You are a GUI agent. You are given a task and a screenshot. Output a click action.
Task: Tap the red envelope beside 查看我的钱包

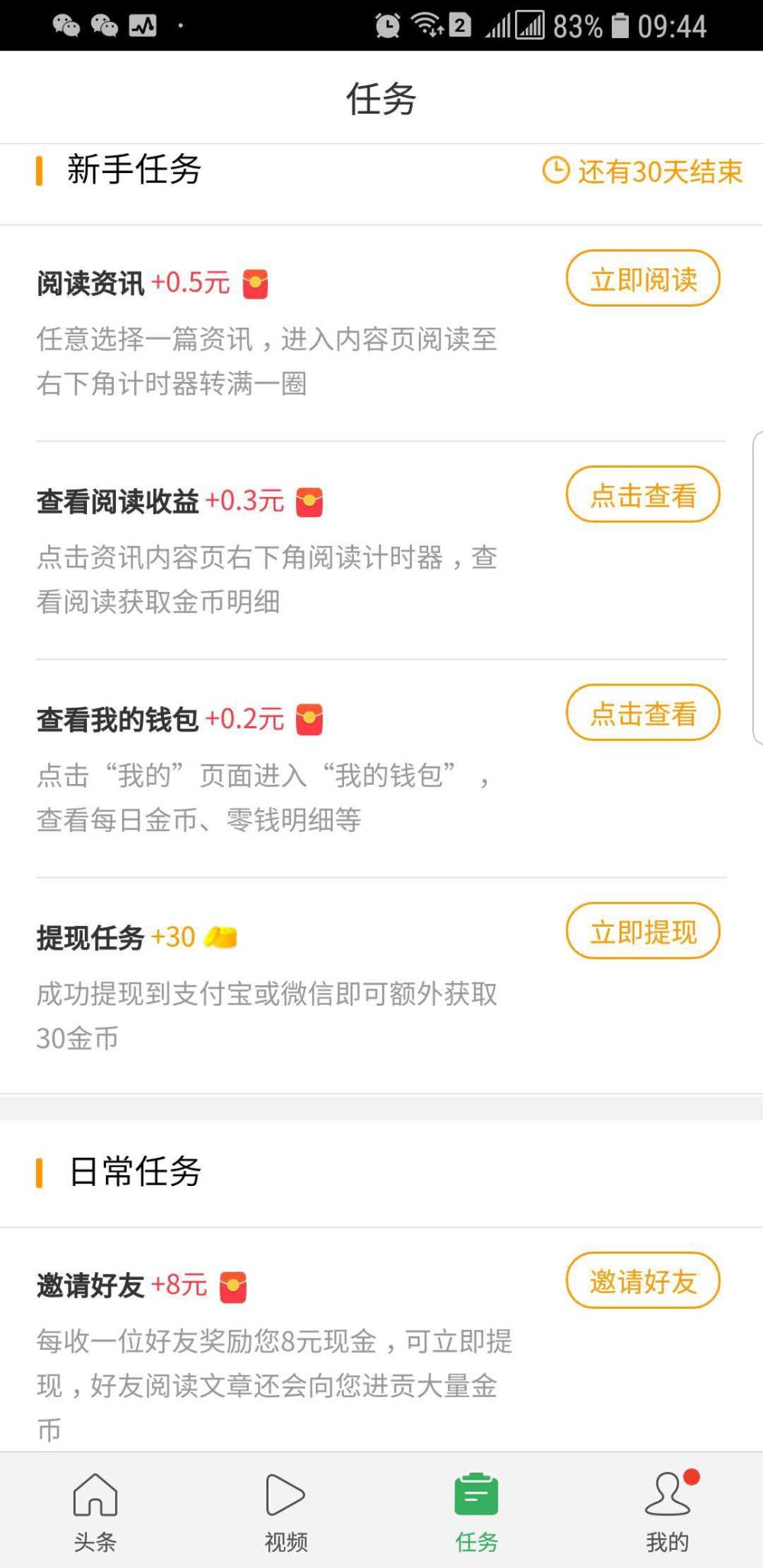[311, 718]
